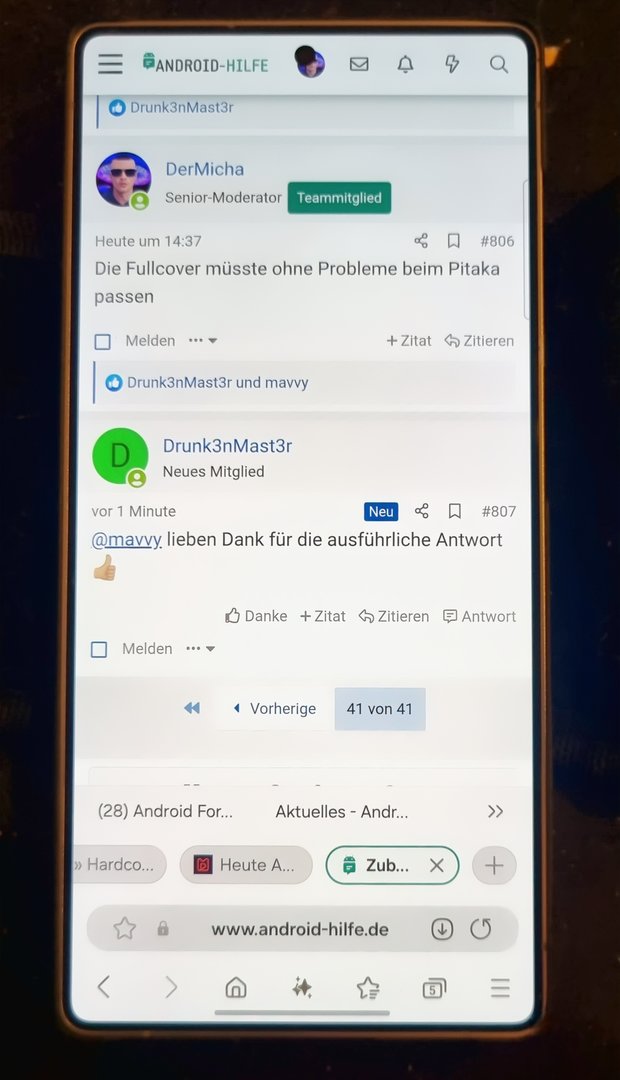Open the messages envelope icon

pyautogui.click(x=359, y=64)
